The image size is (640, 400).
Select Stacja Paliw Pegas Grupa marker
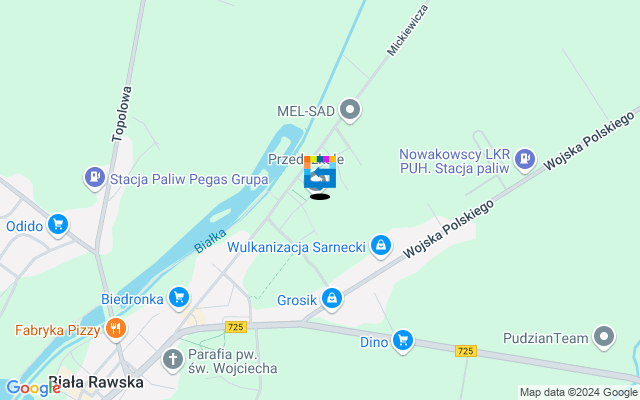coord(94,177)
